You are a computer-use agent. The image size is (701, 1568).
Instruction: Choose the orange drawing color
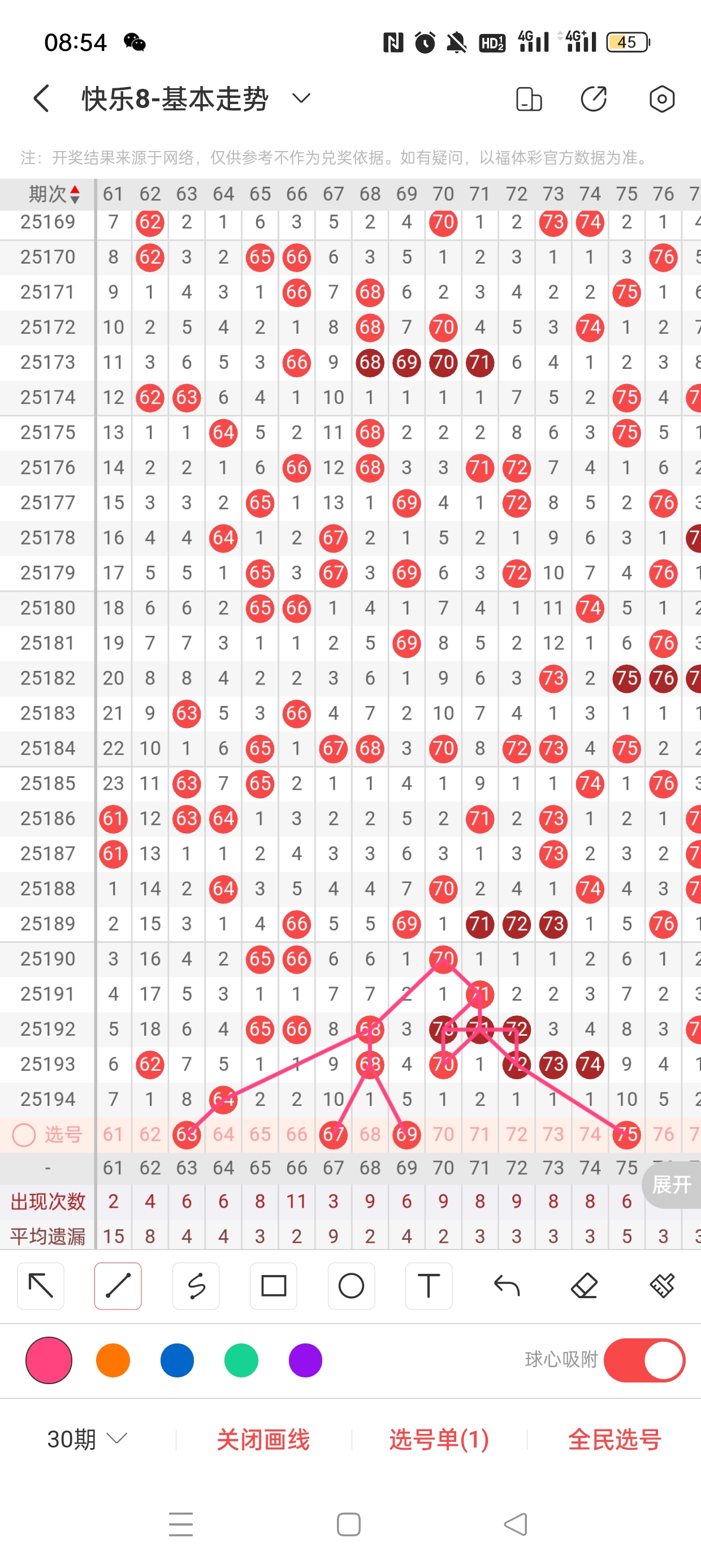113,1360
